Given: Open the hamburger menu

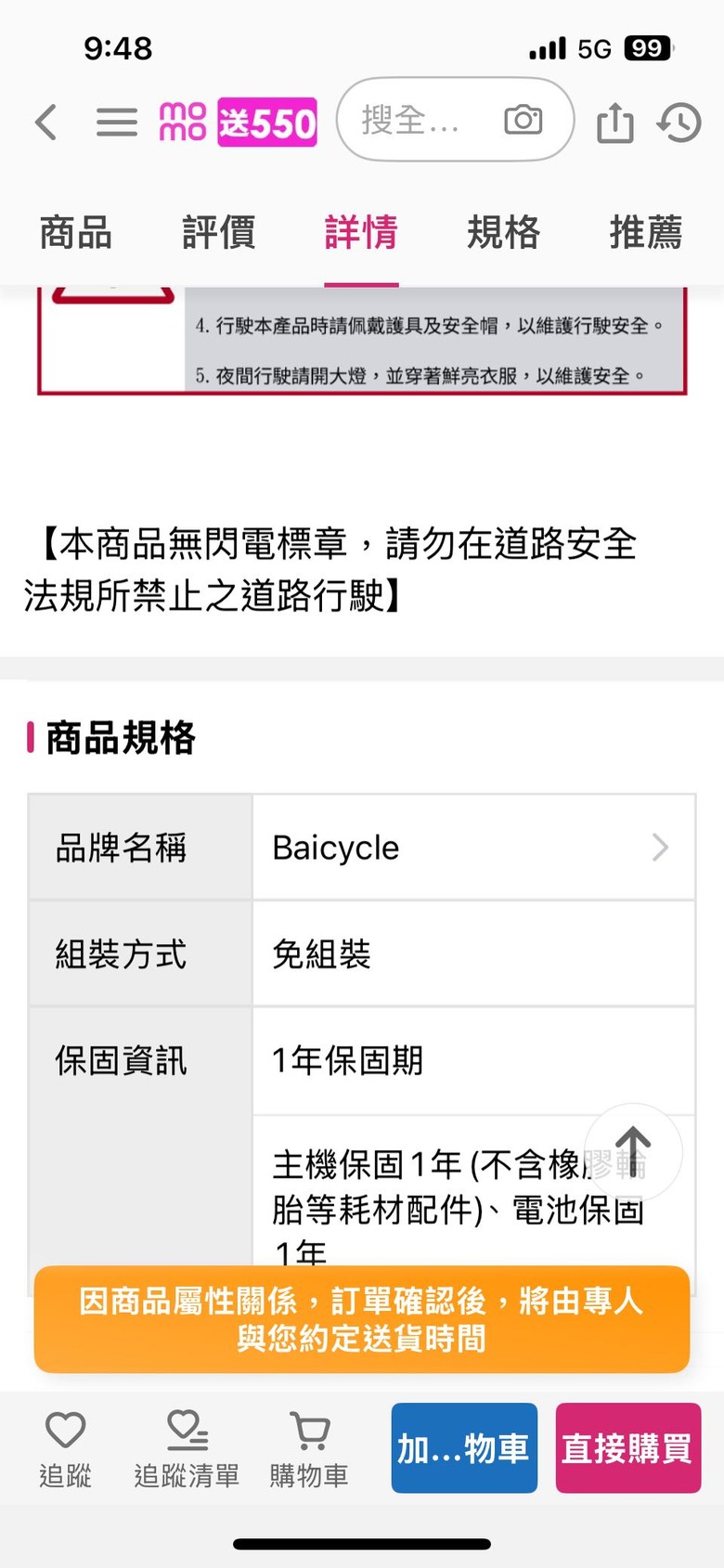Looking at the screenshot, I should tap(117, 123).
